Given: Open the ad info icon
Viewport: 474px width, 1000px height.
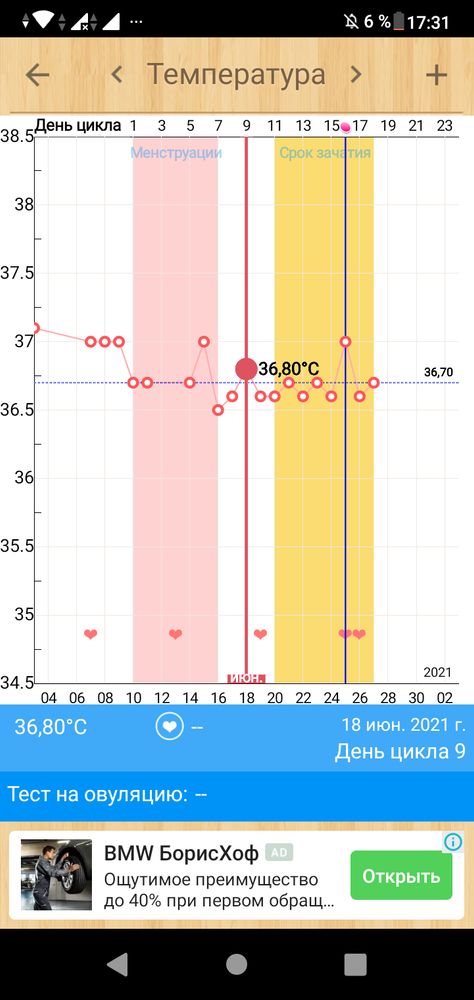Looking at the screenshot, I should coord(452,842).
